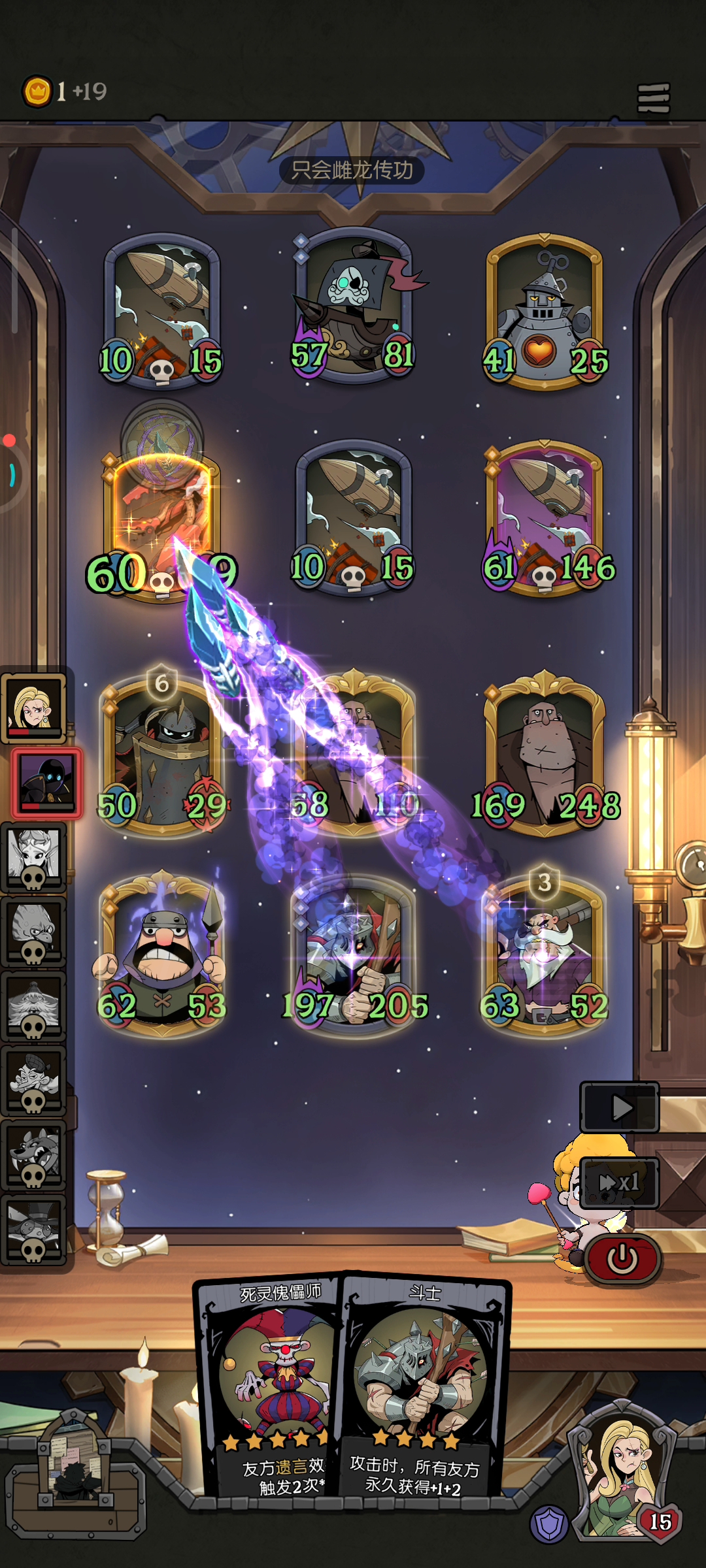The height and width of the screenshot is (1568, 706).
Task: Change the x1 playback speed
Action: [x=619, y=1183]
